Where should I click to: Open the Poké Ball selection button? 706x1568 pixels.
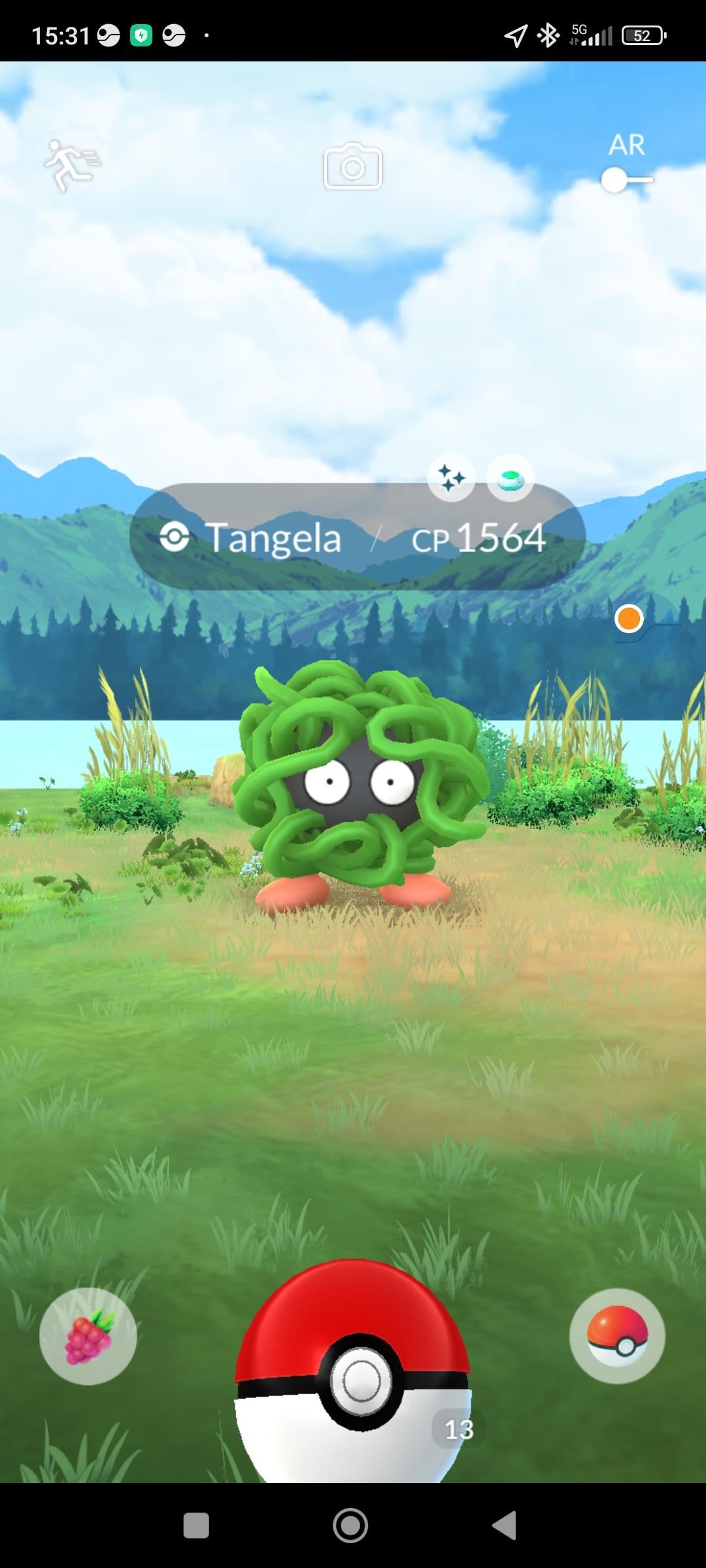(x=617, y=1336)
